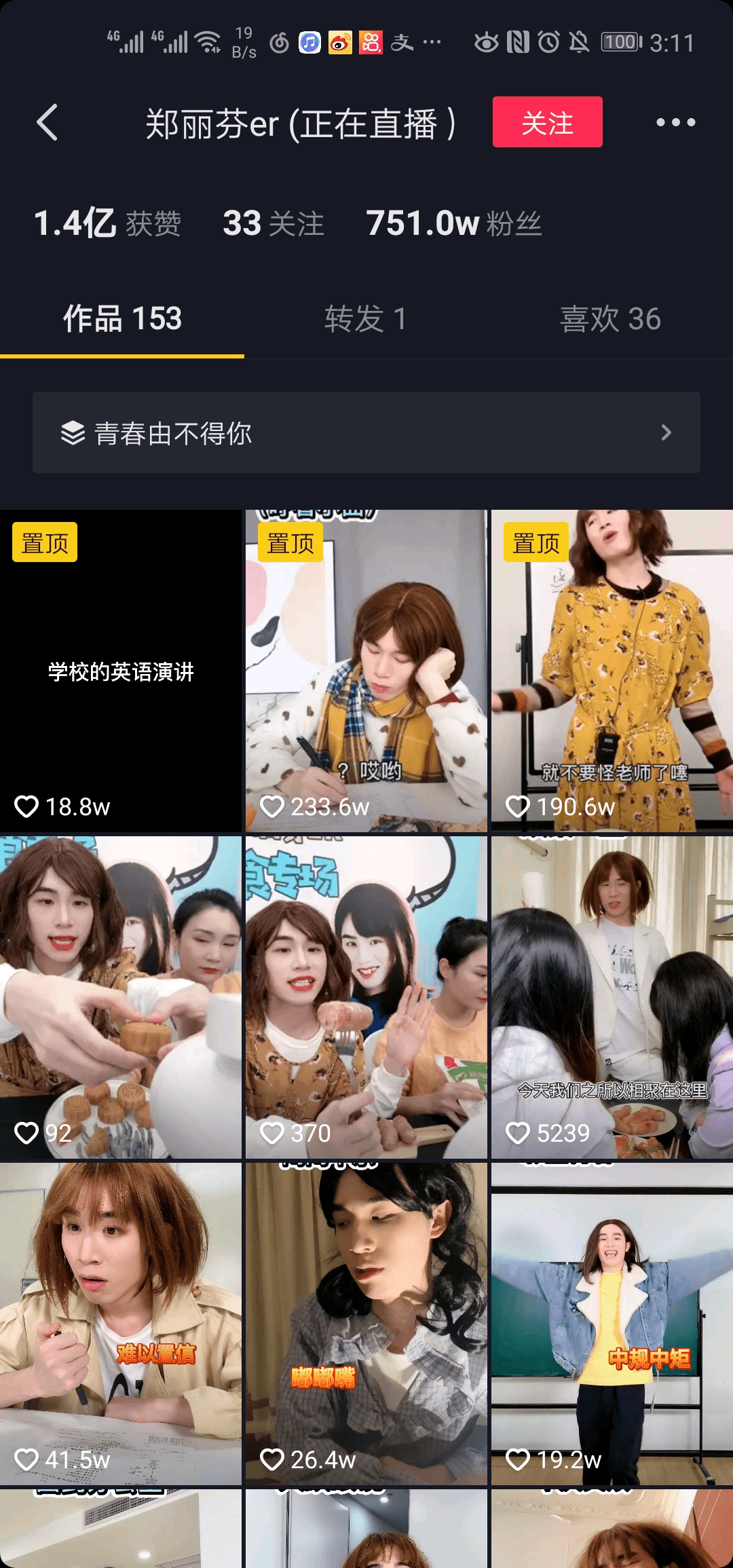The image size is (733, 1568).
Task: Open the 青春由不得你 collection
Action: click(366, 432)
